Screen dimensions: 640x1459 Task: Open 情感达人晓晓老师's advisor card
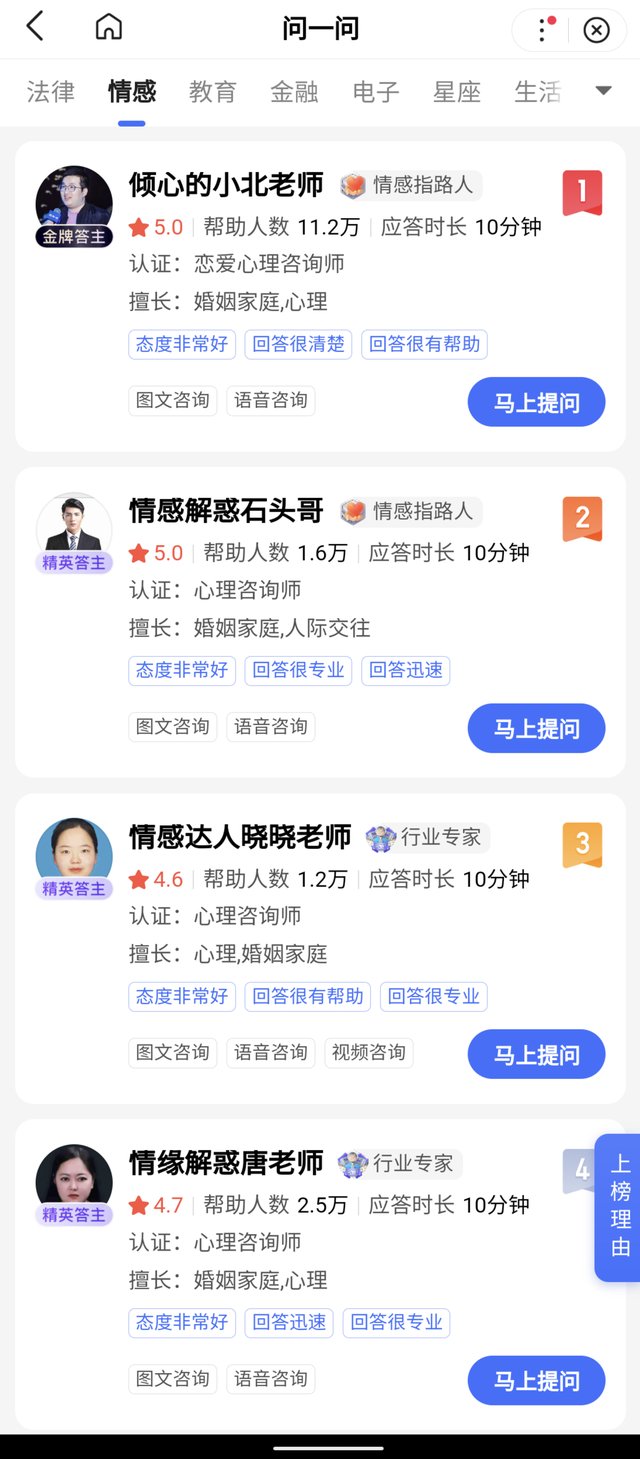click(x=240, y=837)
